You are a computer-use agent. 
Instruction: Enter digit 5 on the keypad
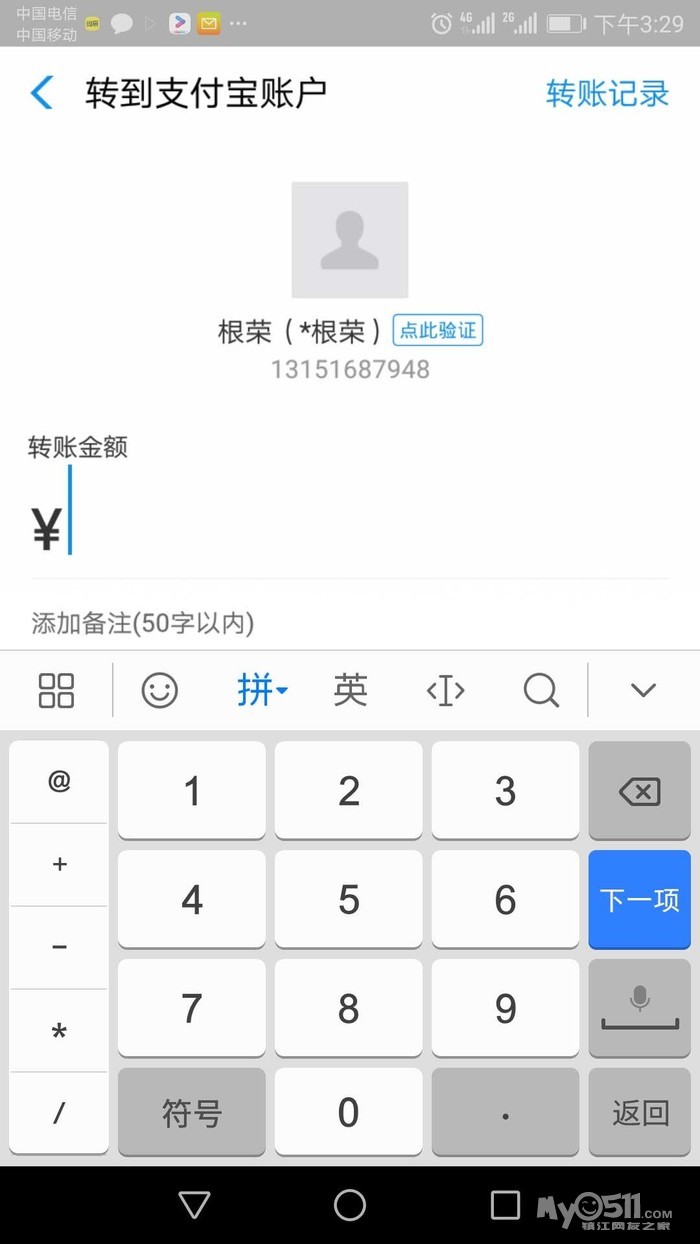(348, 900)
